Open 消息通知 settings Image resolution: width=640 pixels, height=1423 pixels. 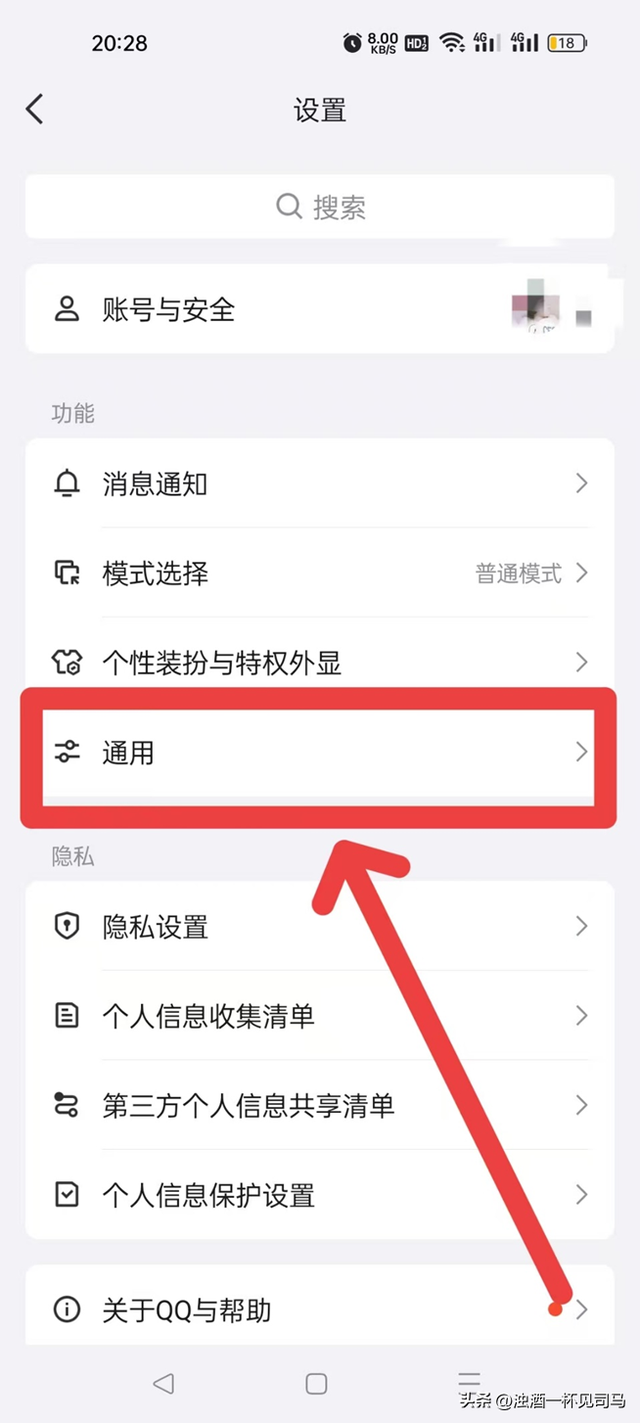320,485
